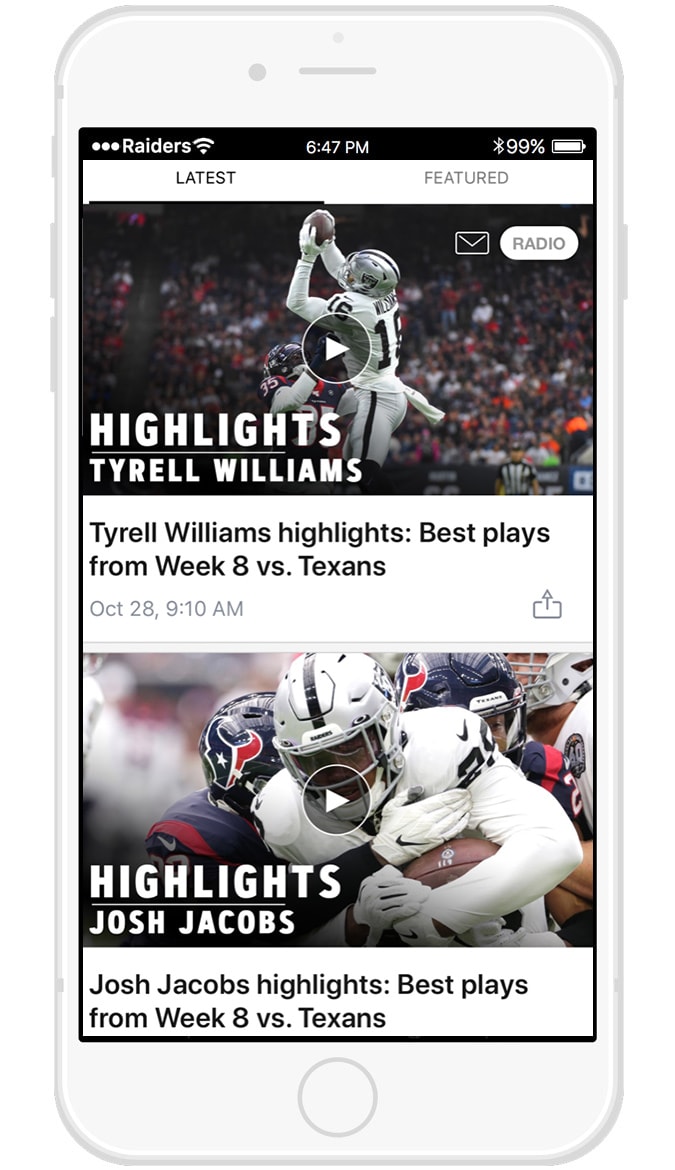Image resolution: width=675 pixels, height=1170 pixels.
Task: Tap the Radio button
Action: [539, 243]
